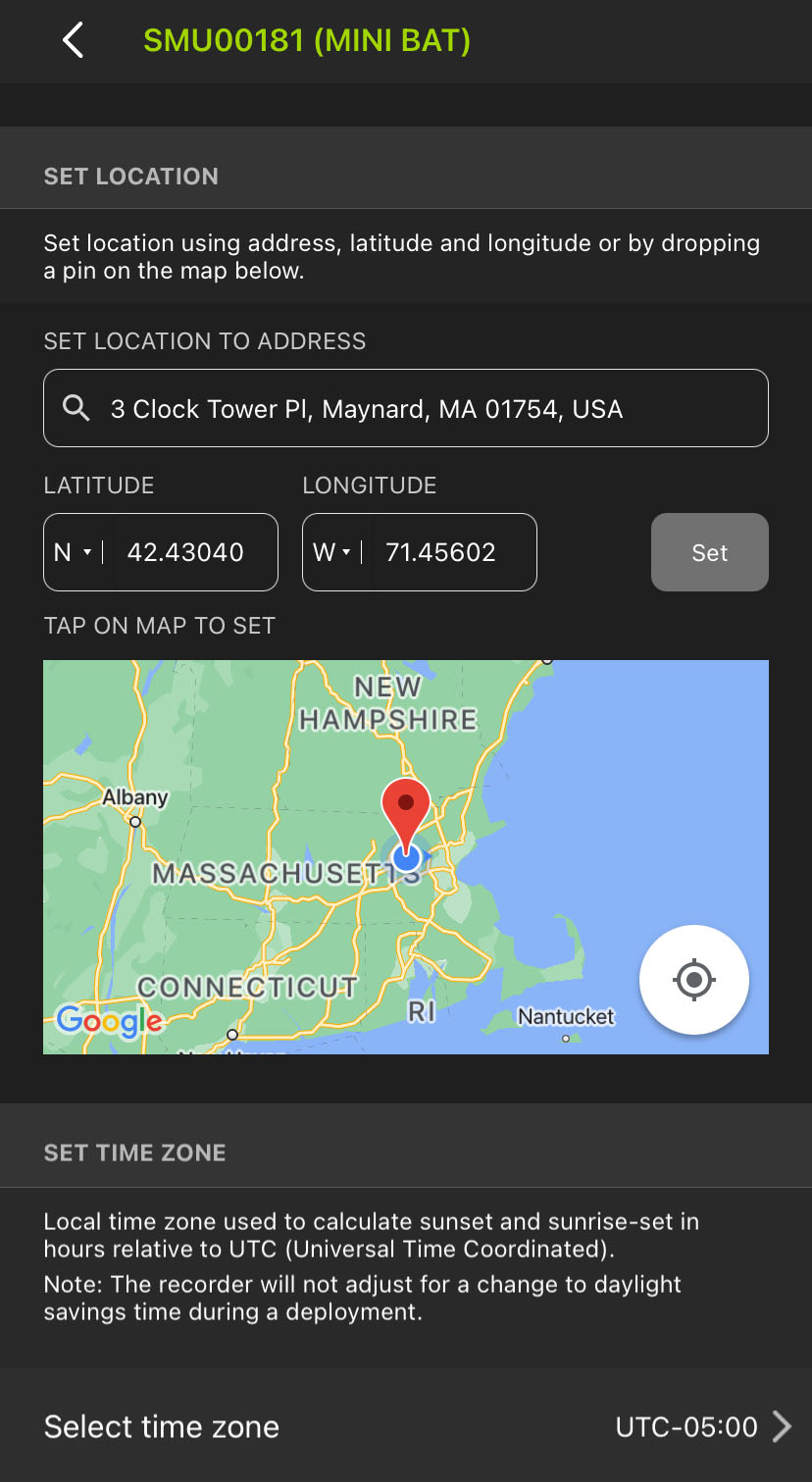This screenshot has height=1482, width=812.
Task: Open the SET TIME ZONE section header
Action: (x=134, y=1151)
